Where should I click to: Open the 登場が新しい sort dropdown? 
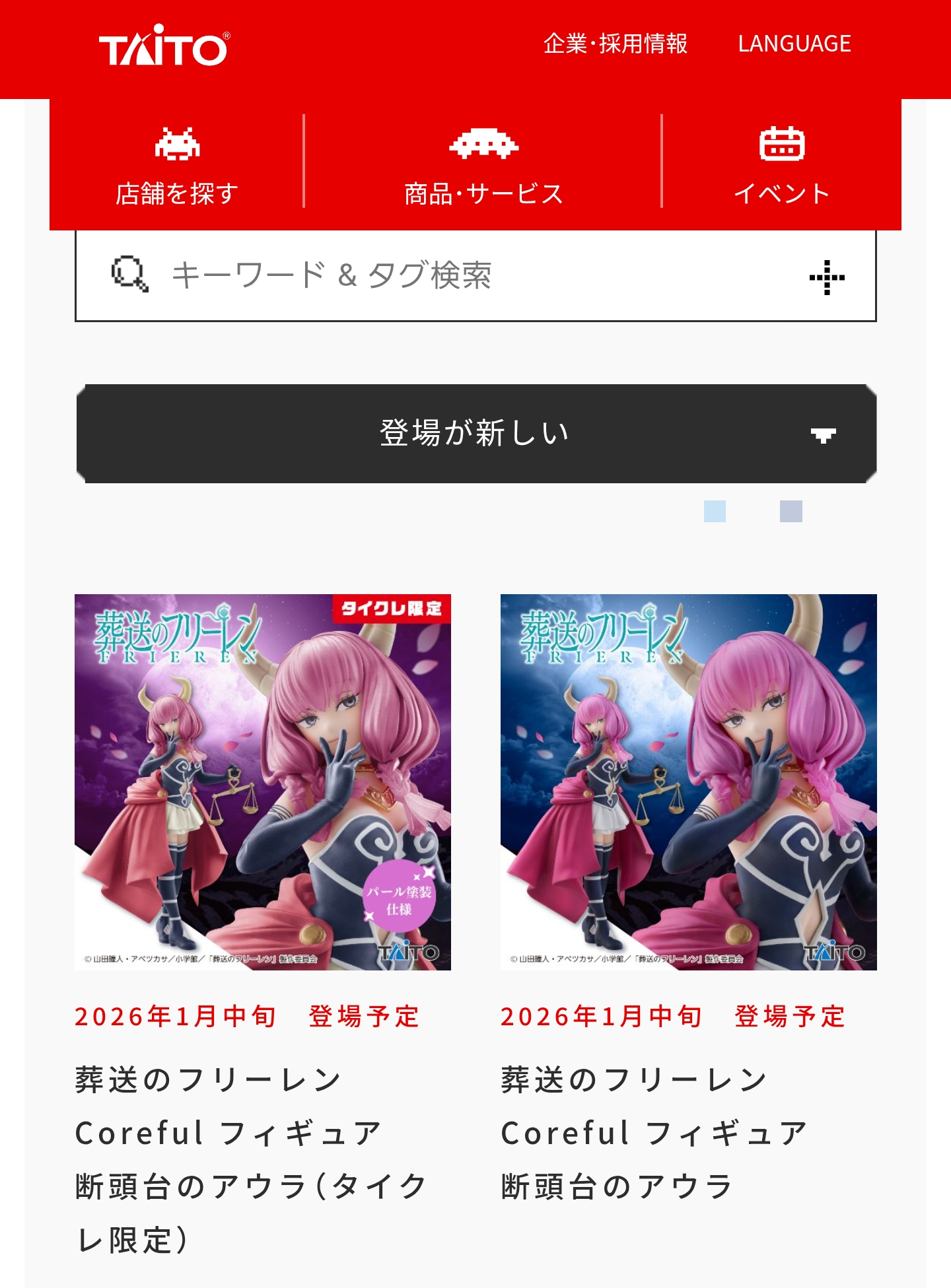coord(476,434)
